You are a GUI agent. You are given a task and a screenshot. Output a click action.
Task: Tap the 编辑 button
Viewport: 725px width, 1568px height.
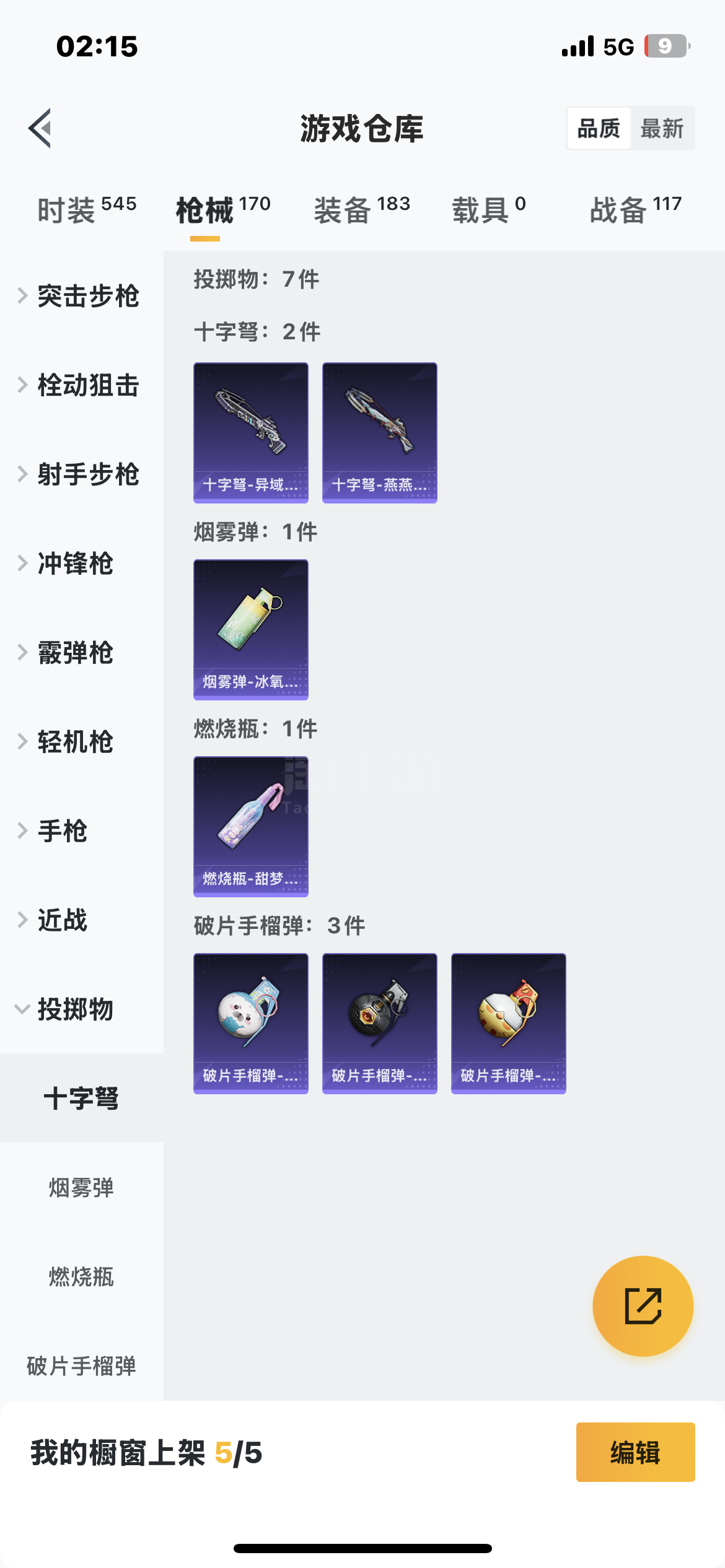tap(635, 1452)
